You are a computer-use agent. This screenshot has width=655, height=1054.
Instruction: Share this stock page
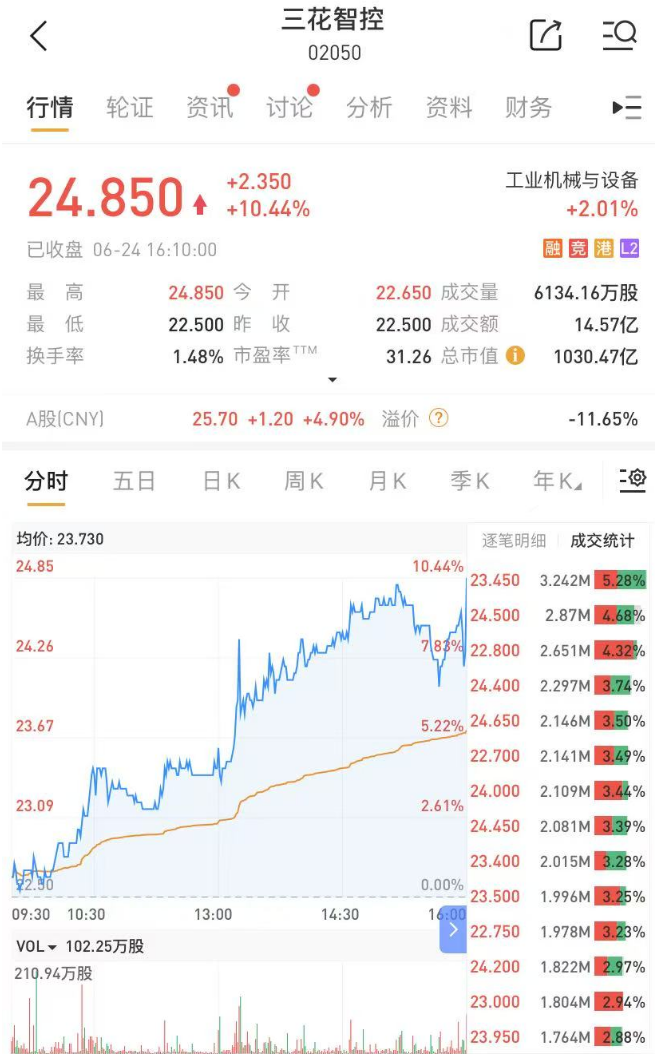tap(546, 36)
